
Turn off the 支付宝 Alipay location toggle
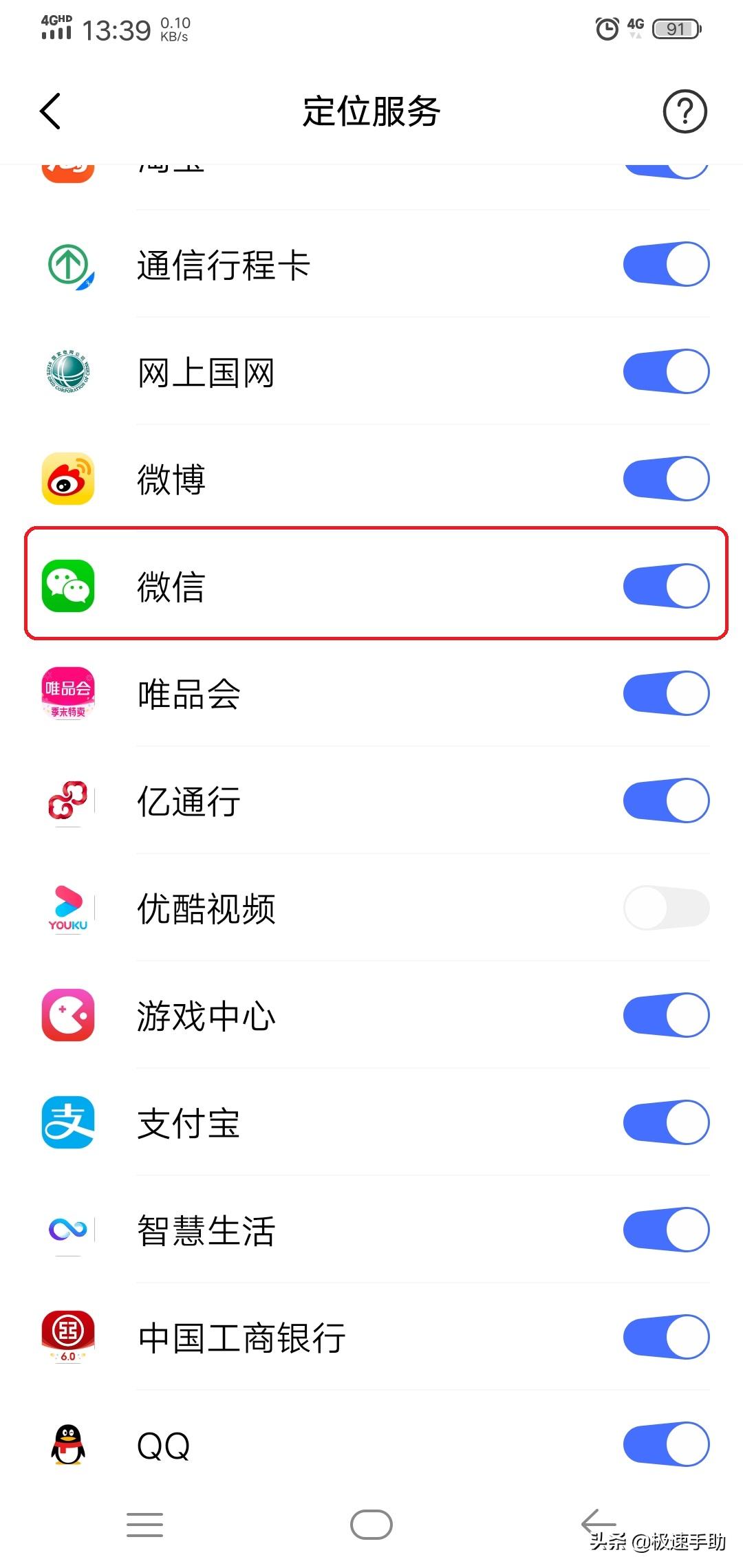[x=665, y=1122]
